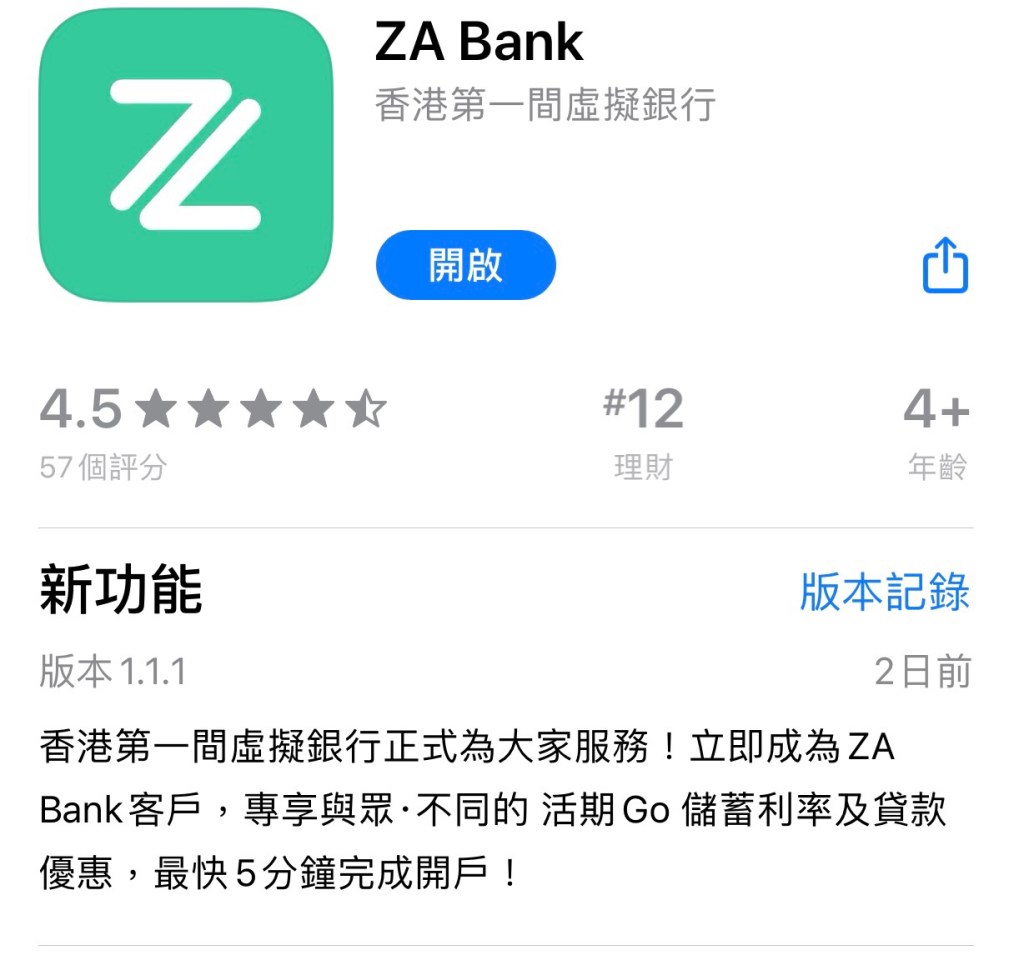The height and width of the screenshot is (970, 1024).
Task: Share the ZA Bank app page
Action: (x=944, y=266)
